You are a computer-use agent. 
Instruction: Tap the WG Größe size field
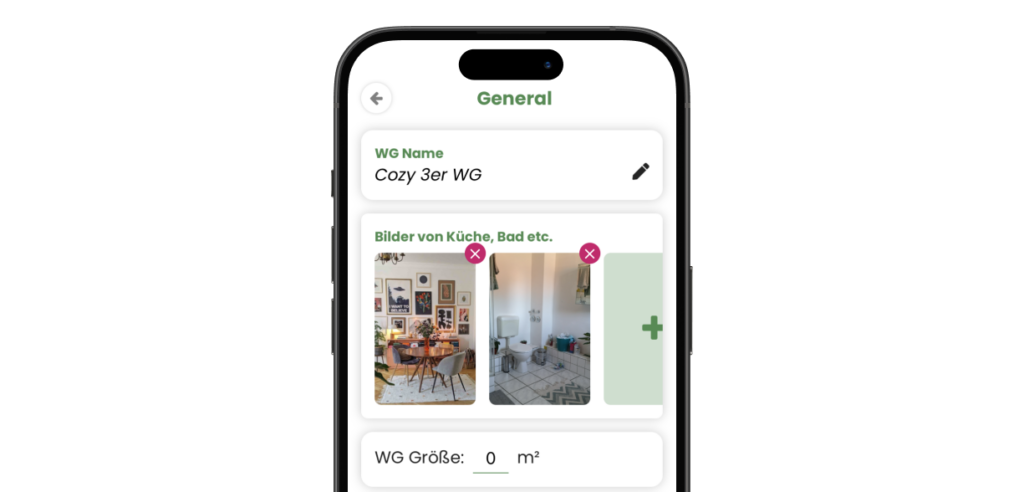[490, 459]
